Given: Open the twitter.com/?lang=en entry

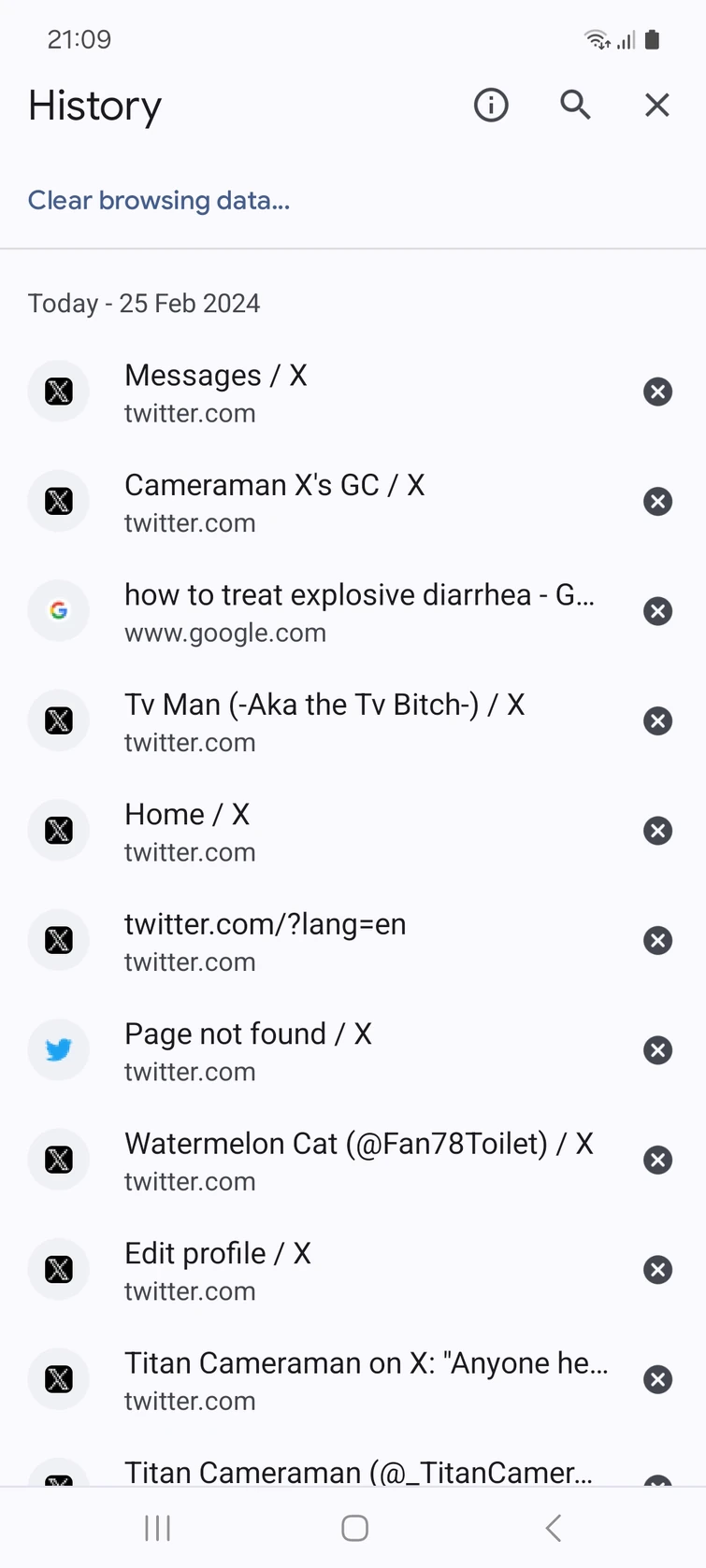Looking at the screenshot, I should 265,939.
